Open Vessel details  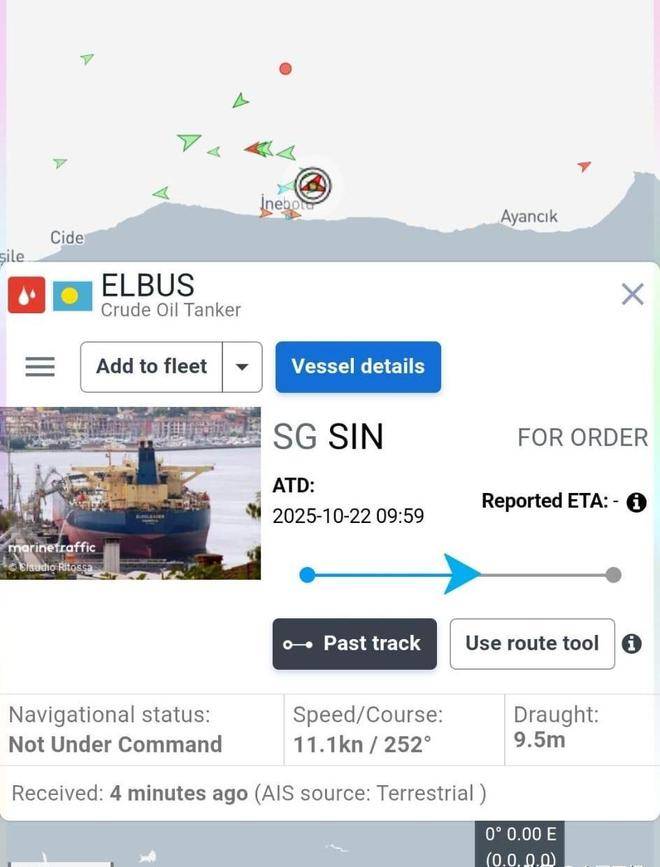(358, 367)
